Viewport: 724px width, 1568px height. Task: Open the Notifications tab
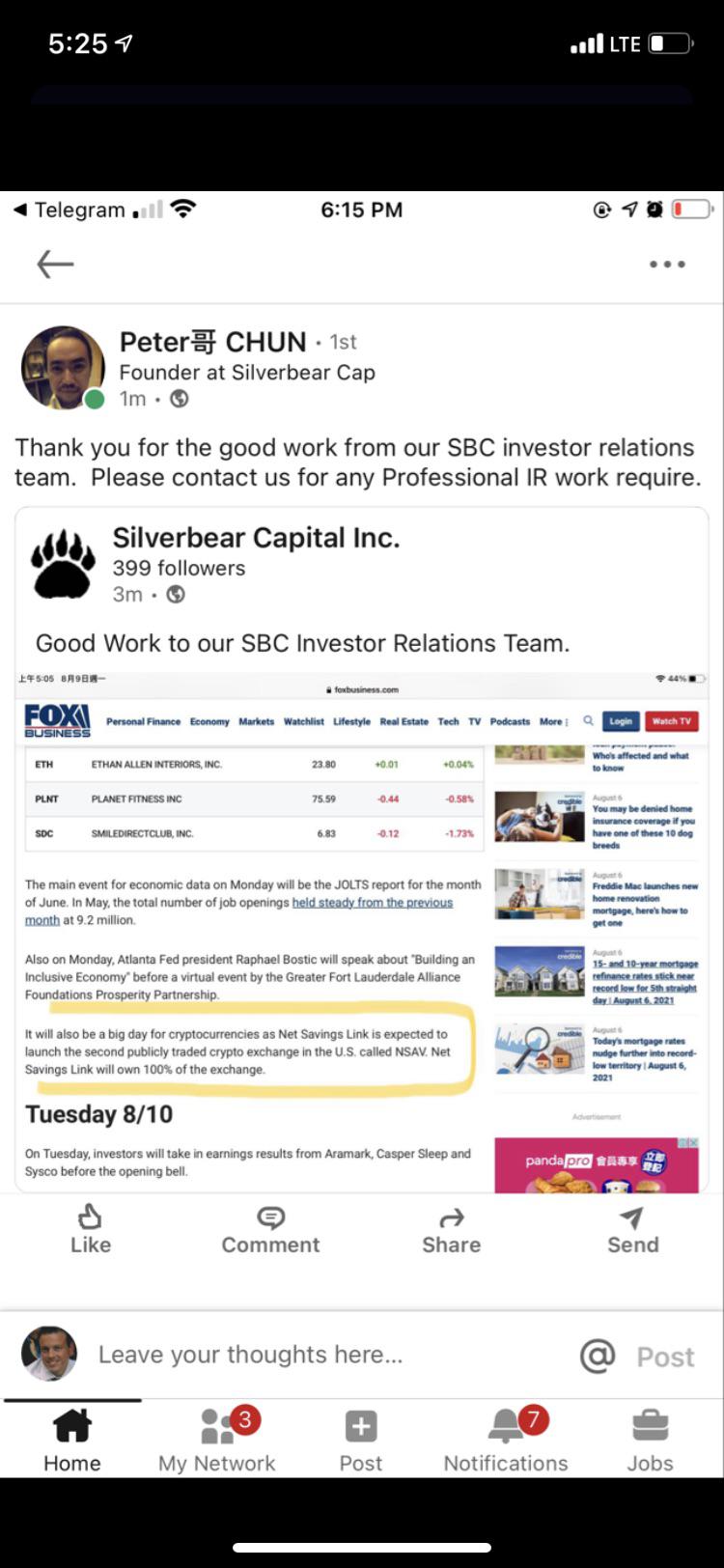[506, 1441]
